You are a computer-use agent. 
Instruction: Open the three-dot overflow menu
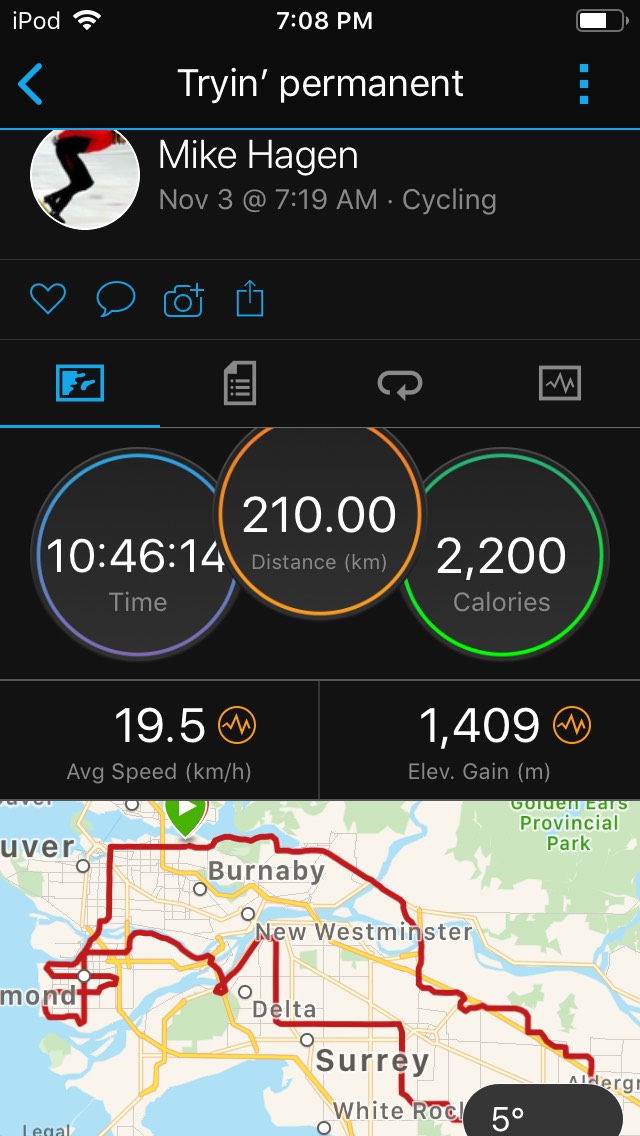[585, 84]
